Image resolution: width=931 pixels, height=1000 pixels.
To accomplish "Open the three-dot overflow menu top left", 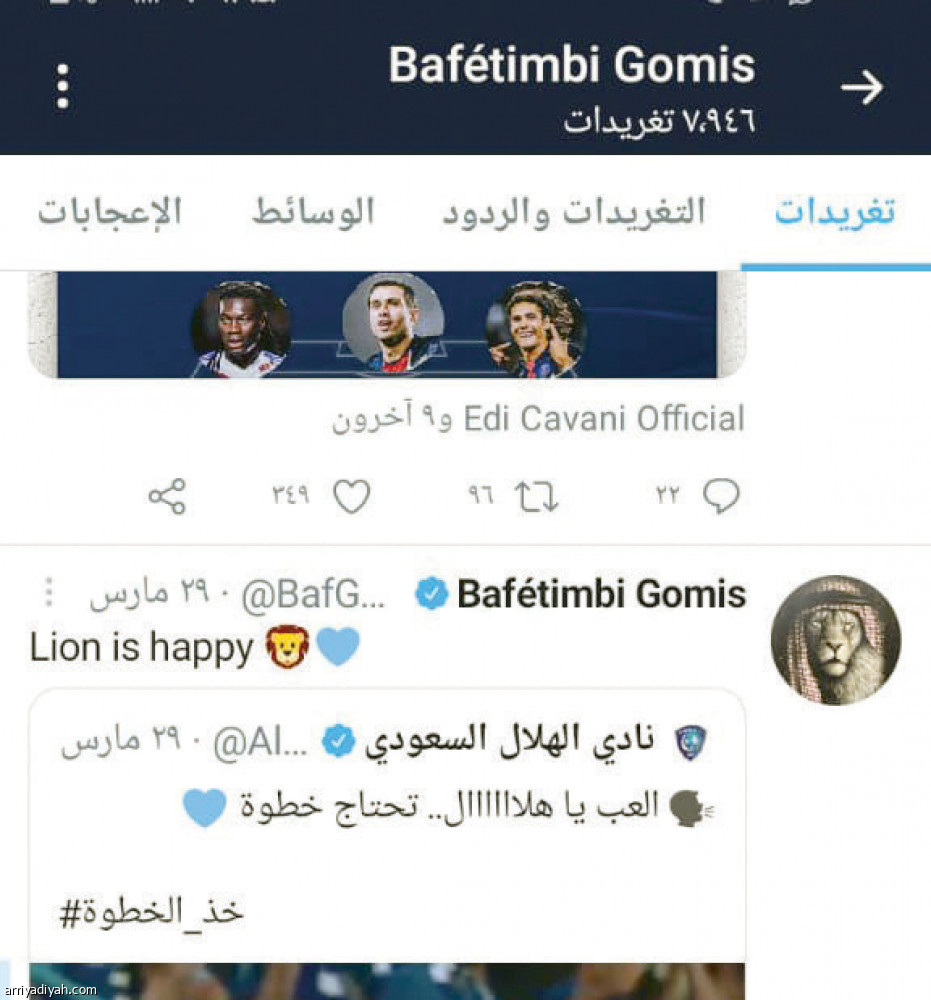I will coord(63,84).
